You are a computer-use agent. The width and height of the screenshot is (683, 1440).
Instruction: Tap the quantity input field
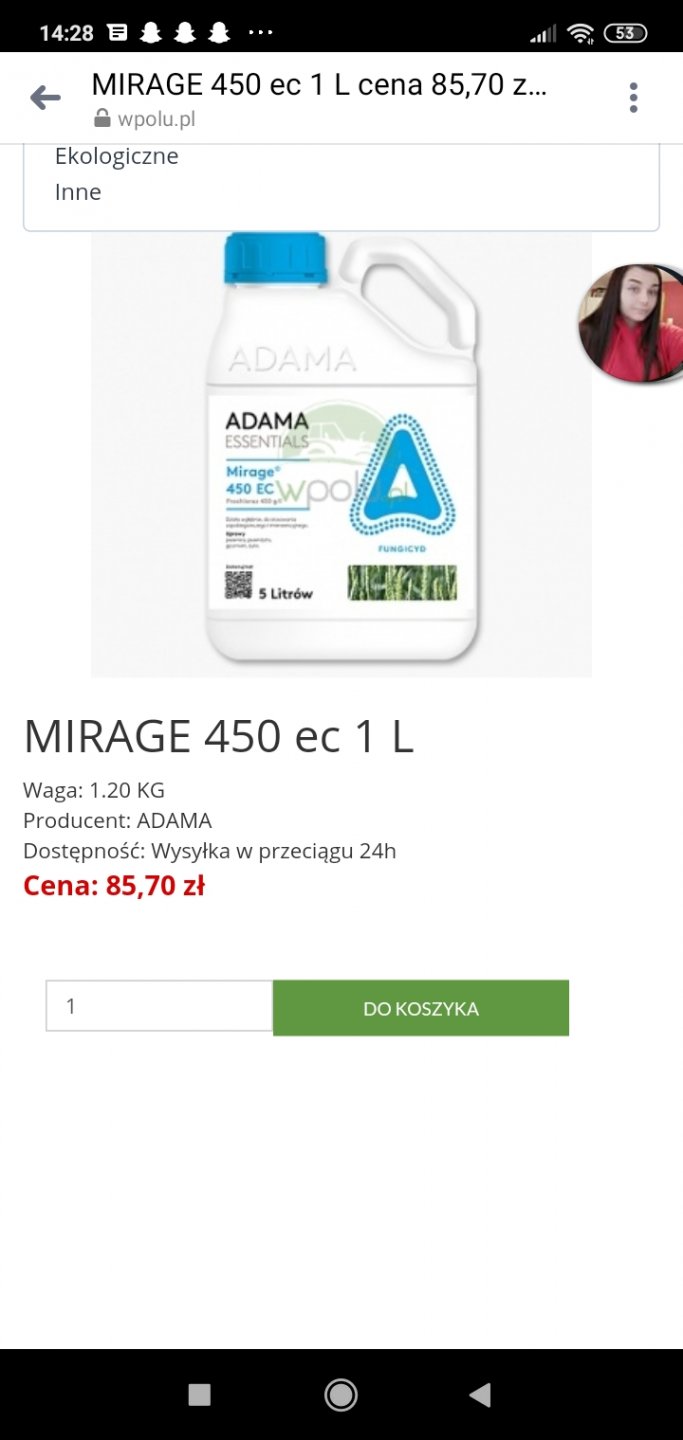[x=159, y=1006]
